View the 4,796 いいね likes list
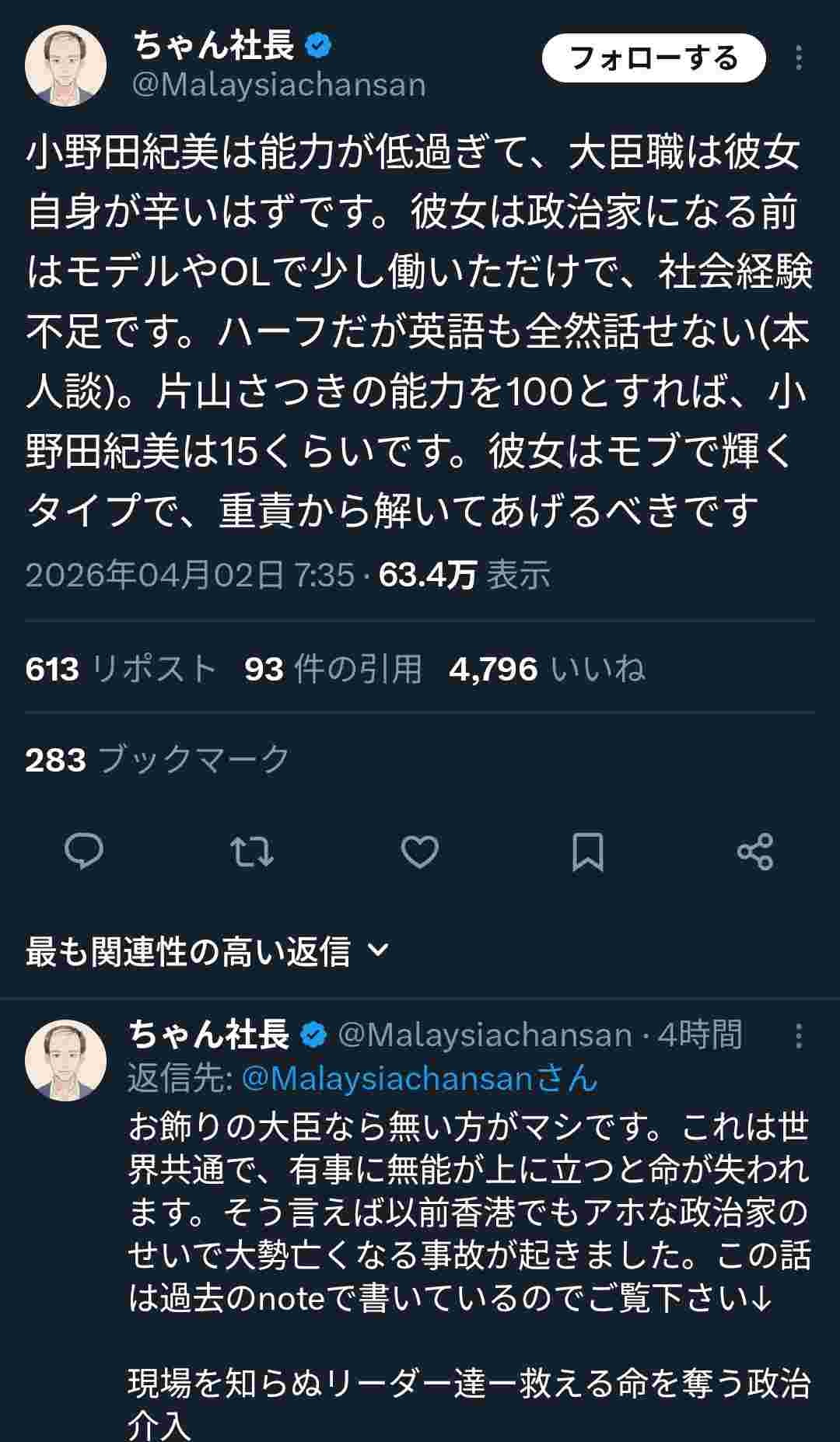The height and width of the screenshot is (1442, 840). pos(547,669)
